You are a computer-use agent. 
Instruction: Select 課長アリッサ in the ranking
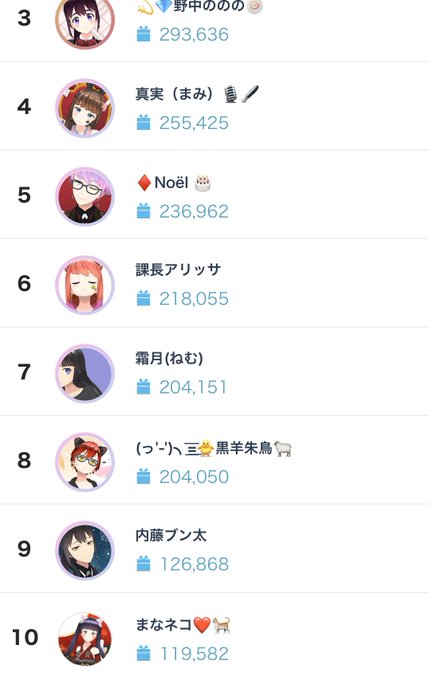click(214, 283)
